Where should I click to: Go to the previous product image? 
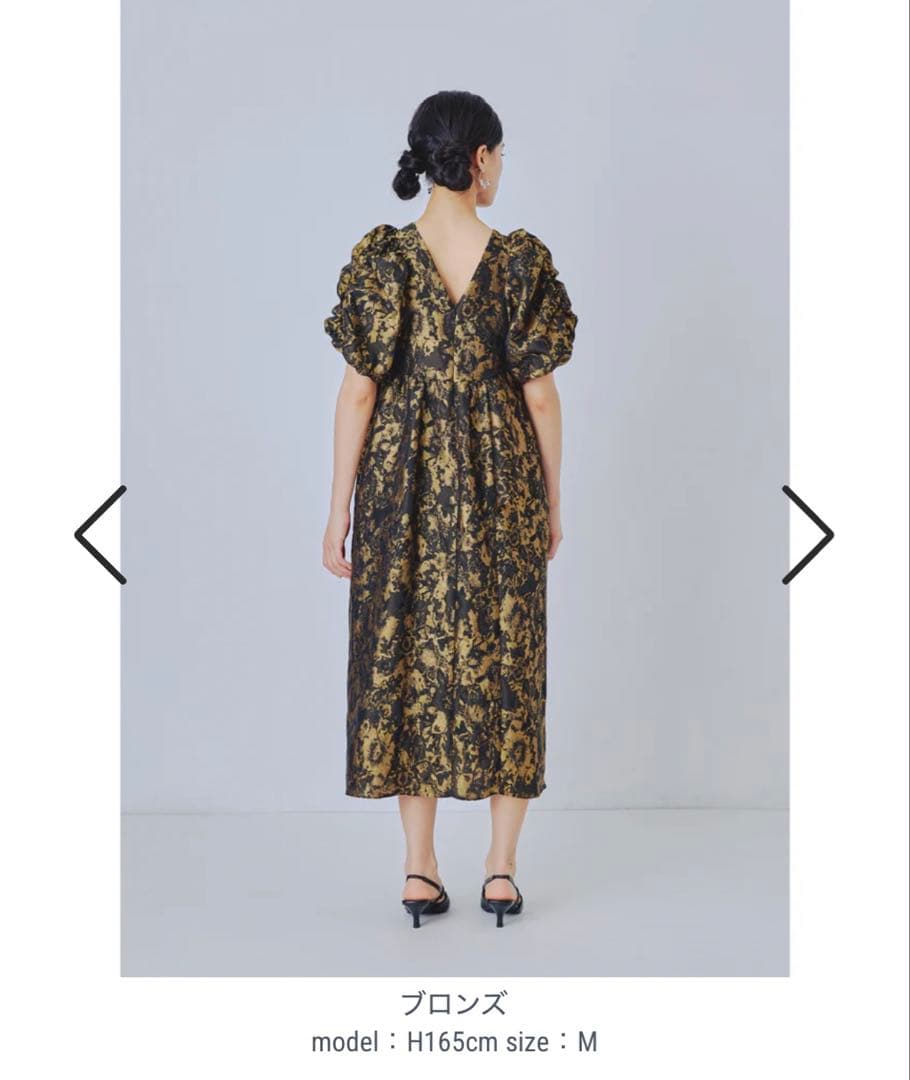coord(101,535)
